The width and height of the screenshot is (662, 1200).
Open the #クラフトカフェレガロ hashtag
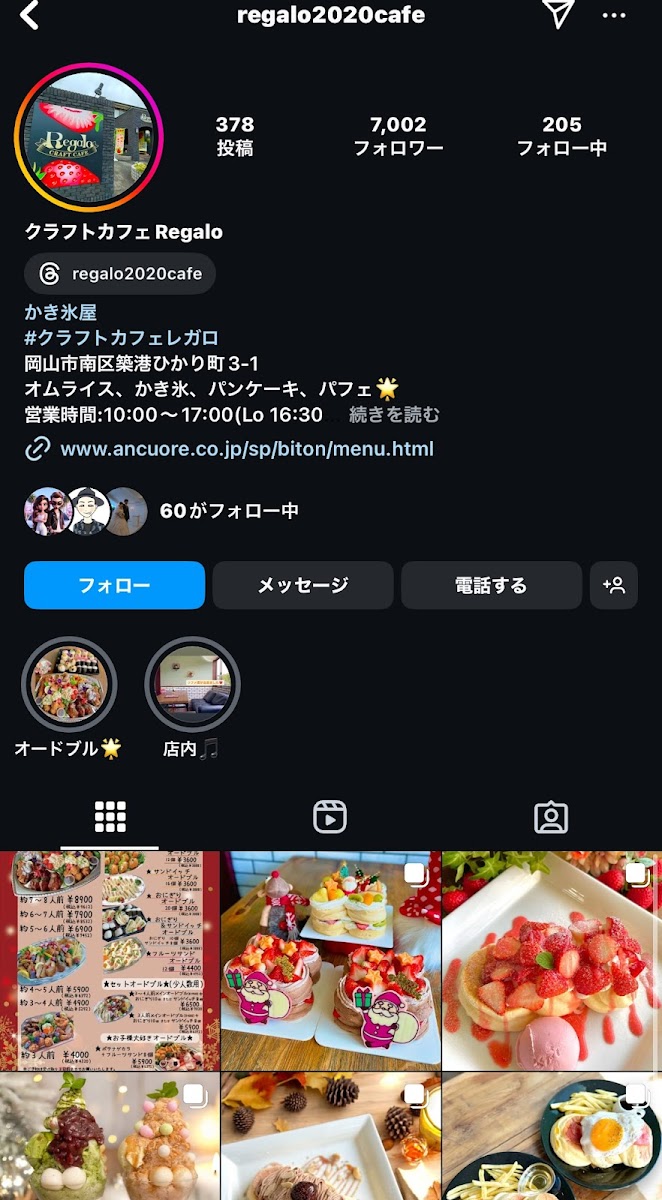coord(121,338)
